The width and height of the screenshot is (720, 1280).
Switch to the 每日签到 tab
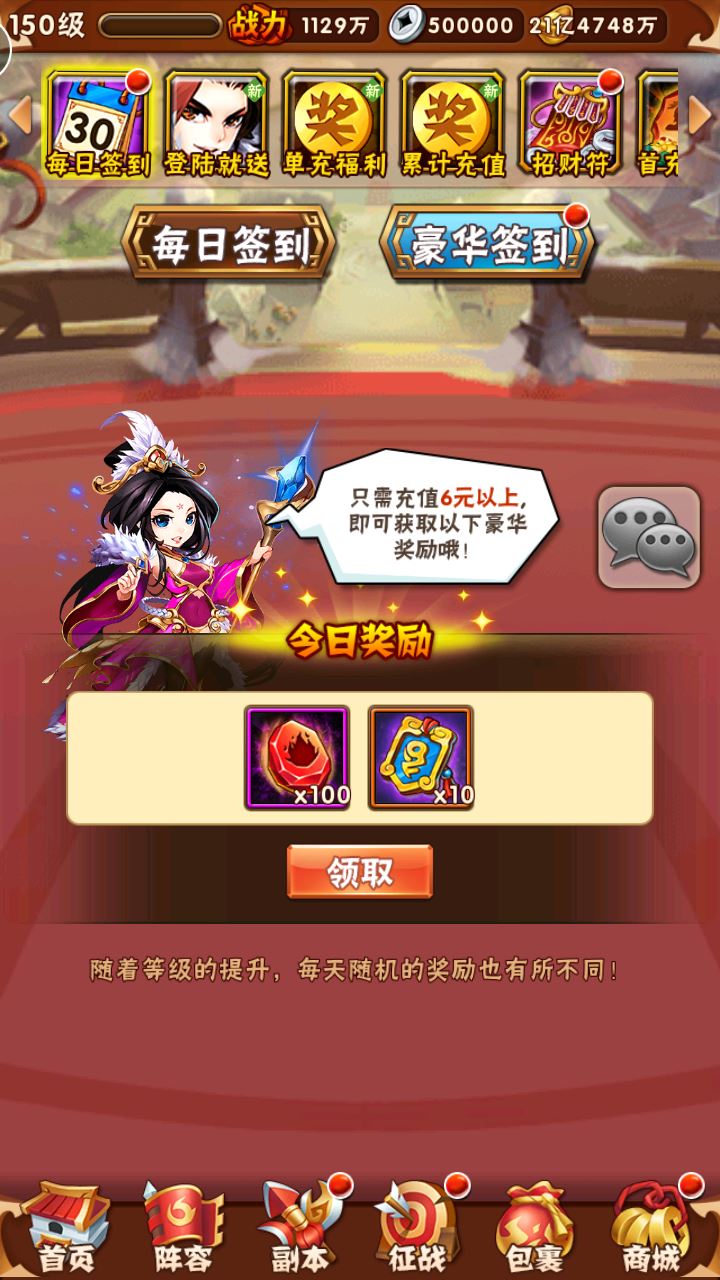229,244
